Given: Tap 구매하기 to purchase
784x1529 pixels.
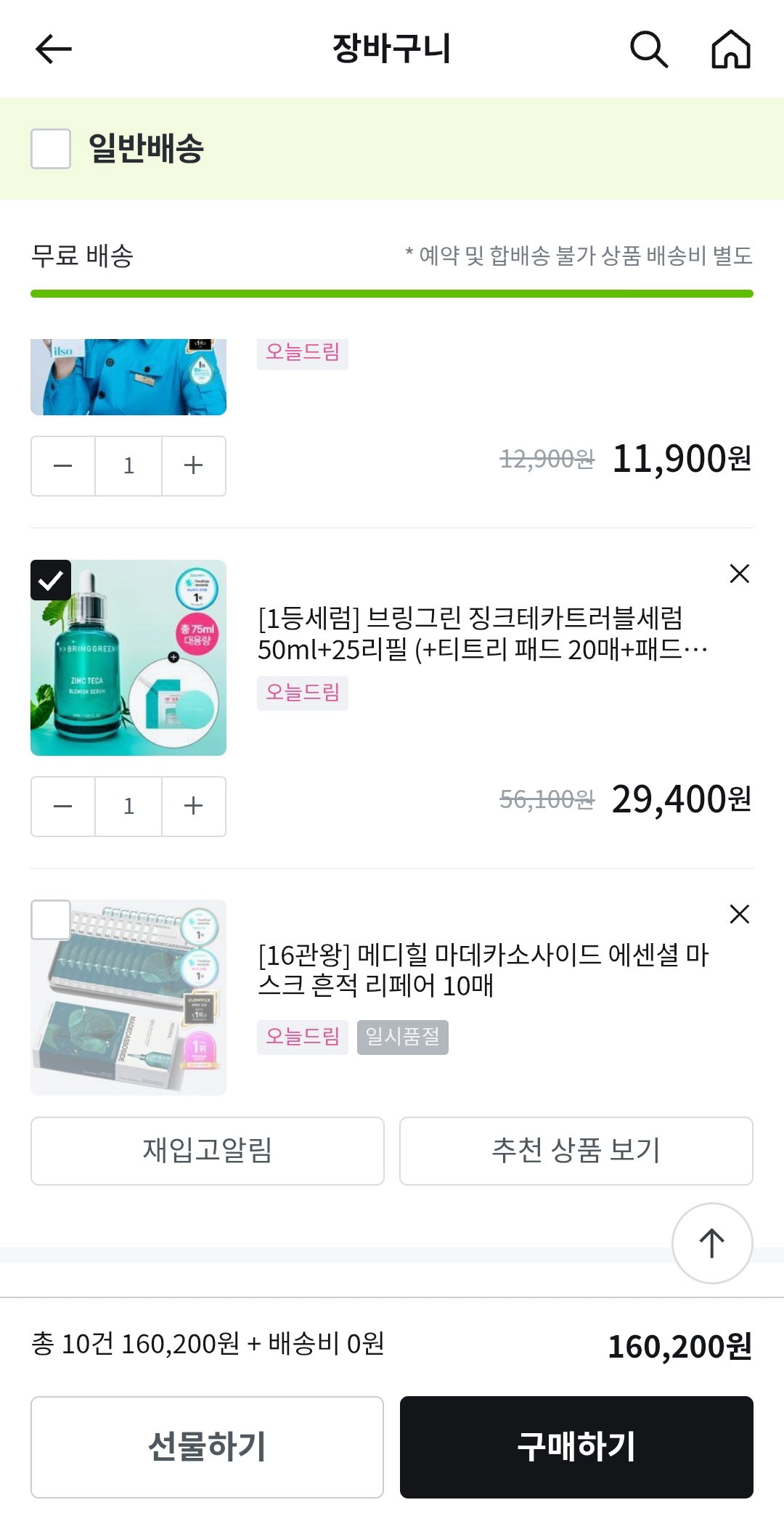Looking at the screenshot, I should click(576, 1447).
